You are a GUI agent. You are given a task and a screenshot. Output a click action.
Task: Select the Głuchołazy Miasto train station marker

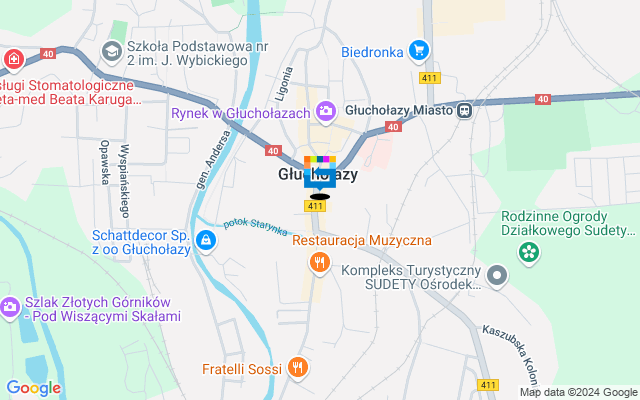click(465, 112)
